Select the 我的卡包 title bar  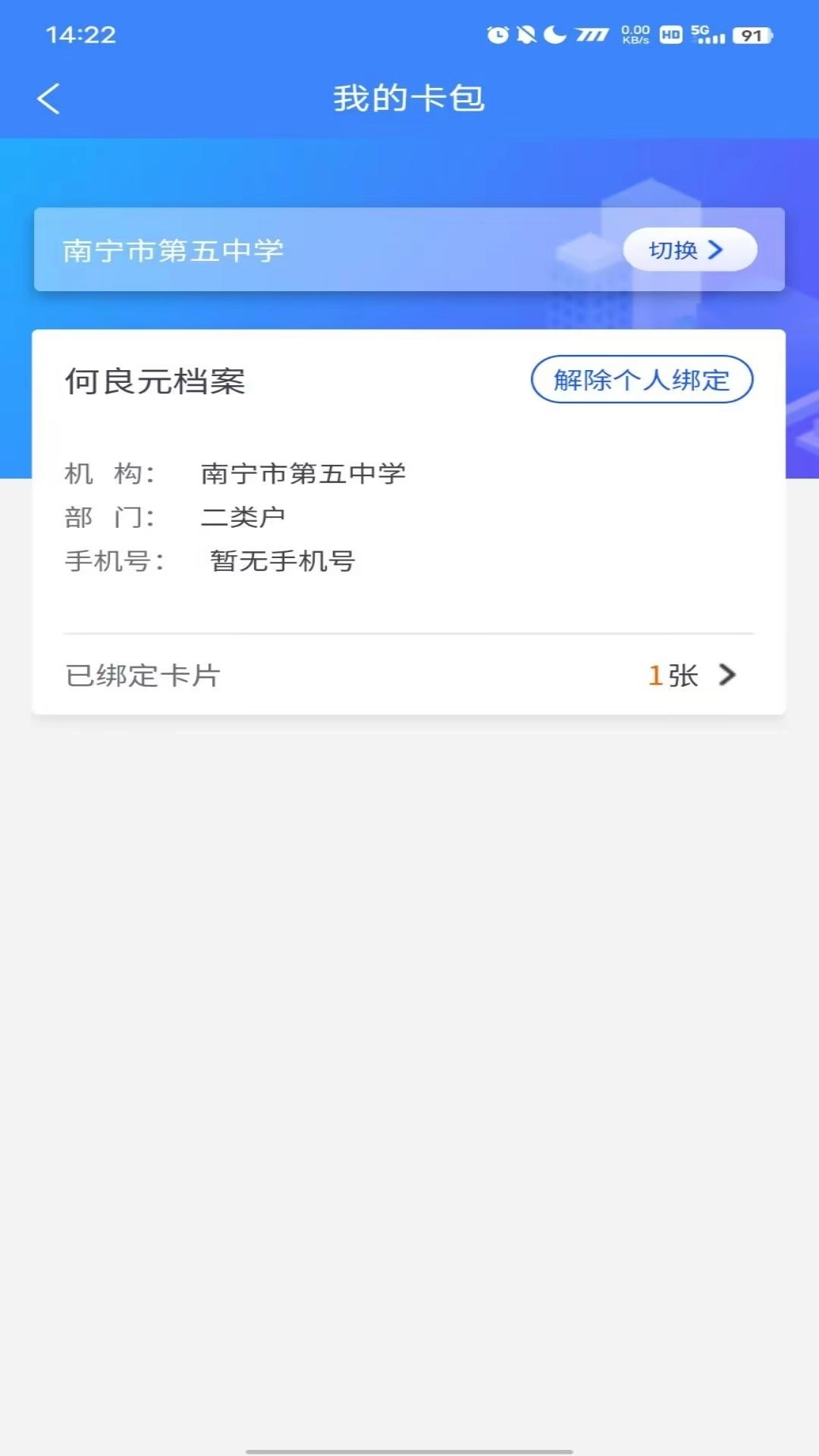pos(409,98)
